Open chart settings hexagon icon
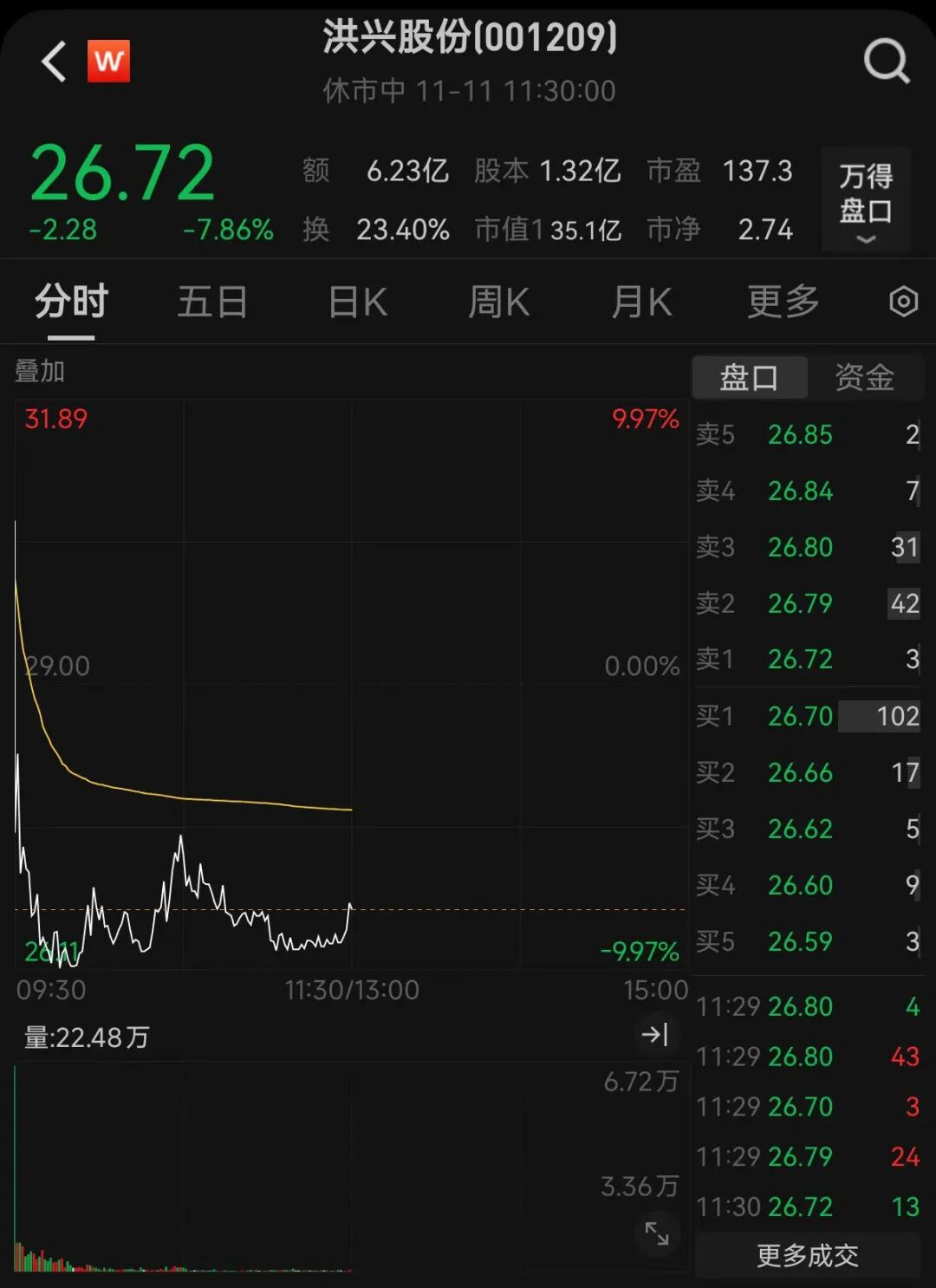The width and height of the screenshot is (936, 1288). pos(903,302)
